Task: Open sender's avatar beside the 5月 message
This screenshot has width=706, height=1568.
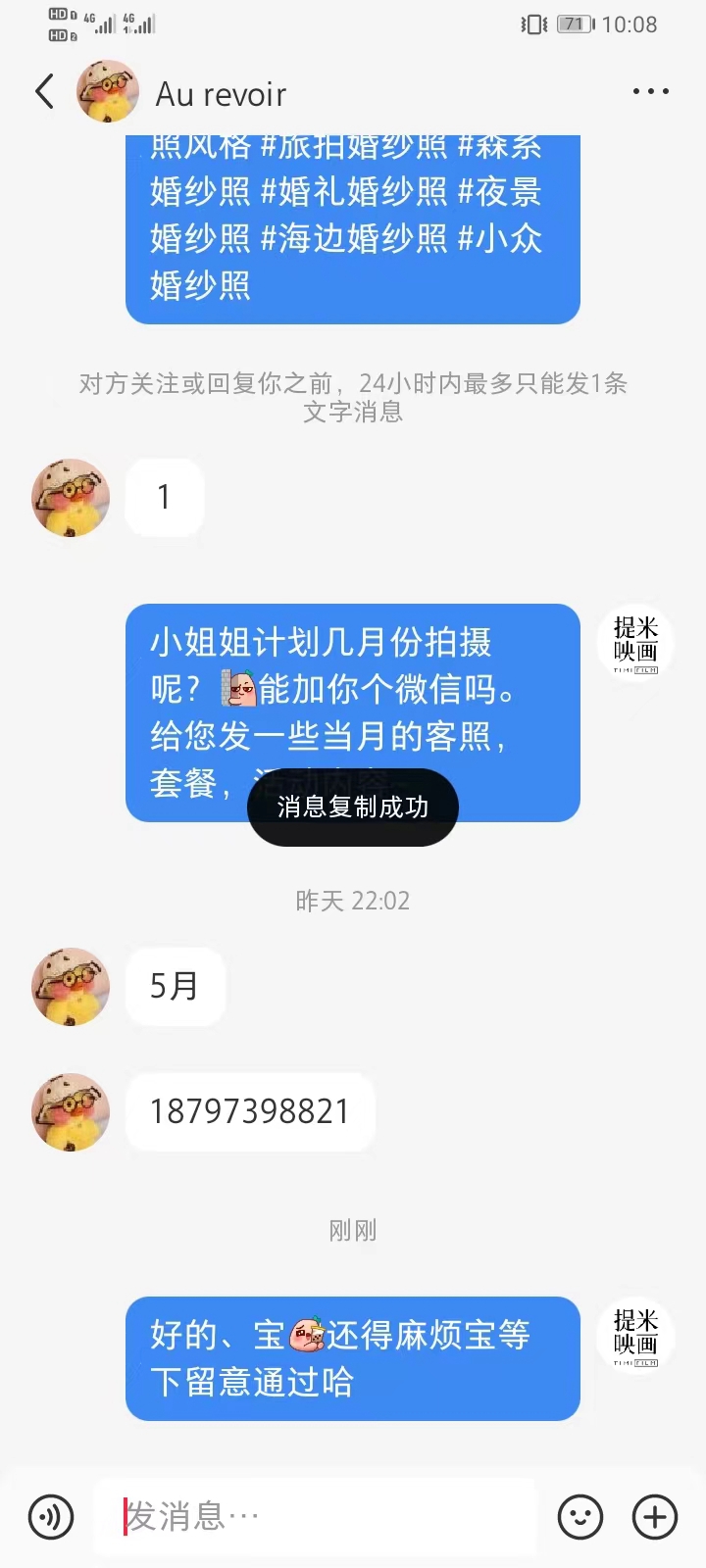Action: pos(71,987)
